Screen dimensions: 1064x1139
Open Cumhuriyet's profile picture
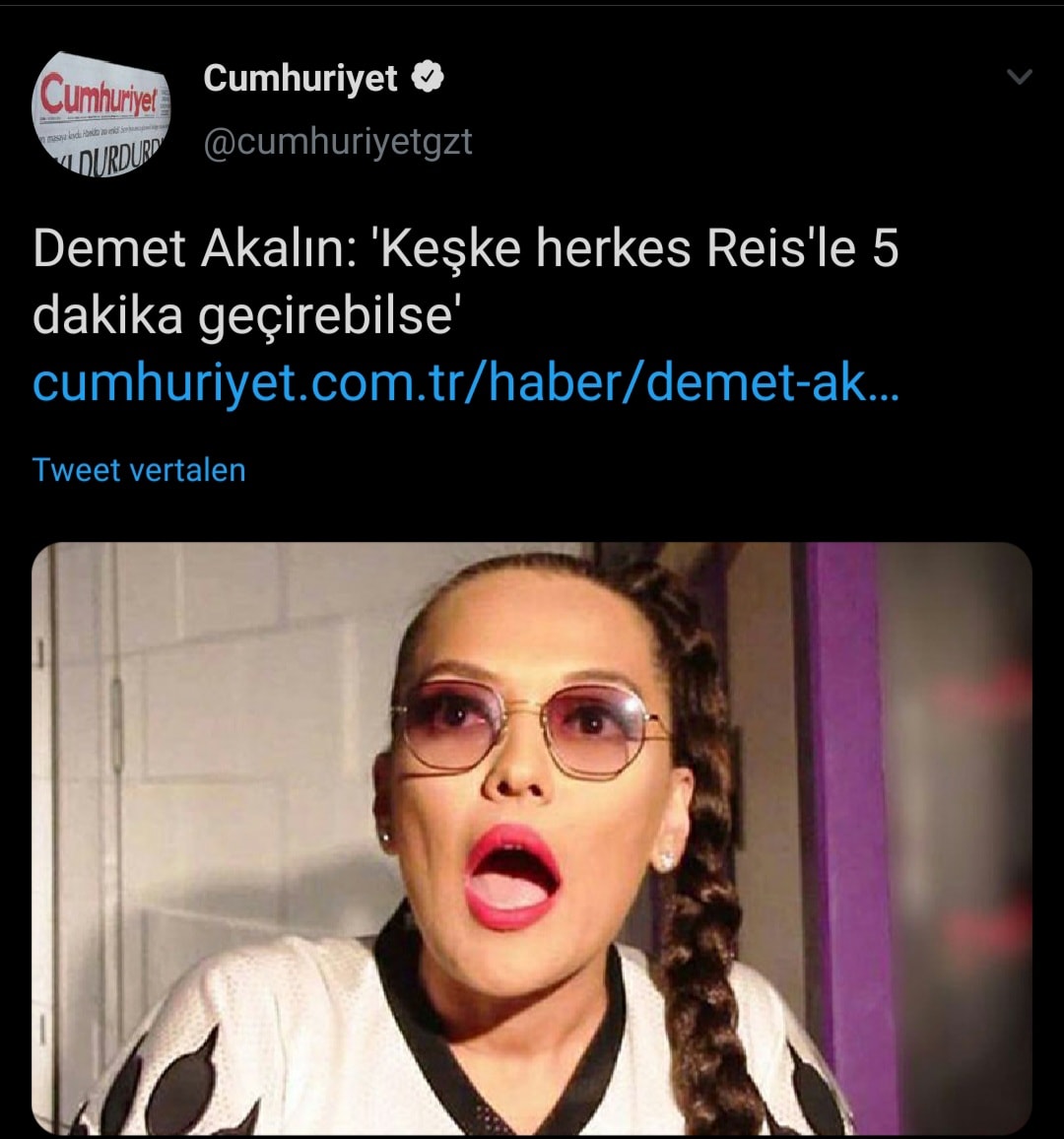click(x=102, y=113)
